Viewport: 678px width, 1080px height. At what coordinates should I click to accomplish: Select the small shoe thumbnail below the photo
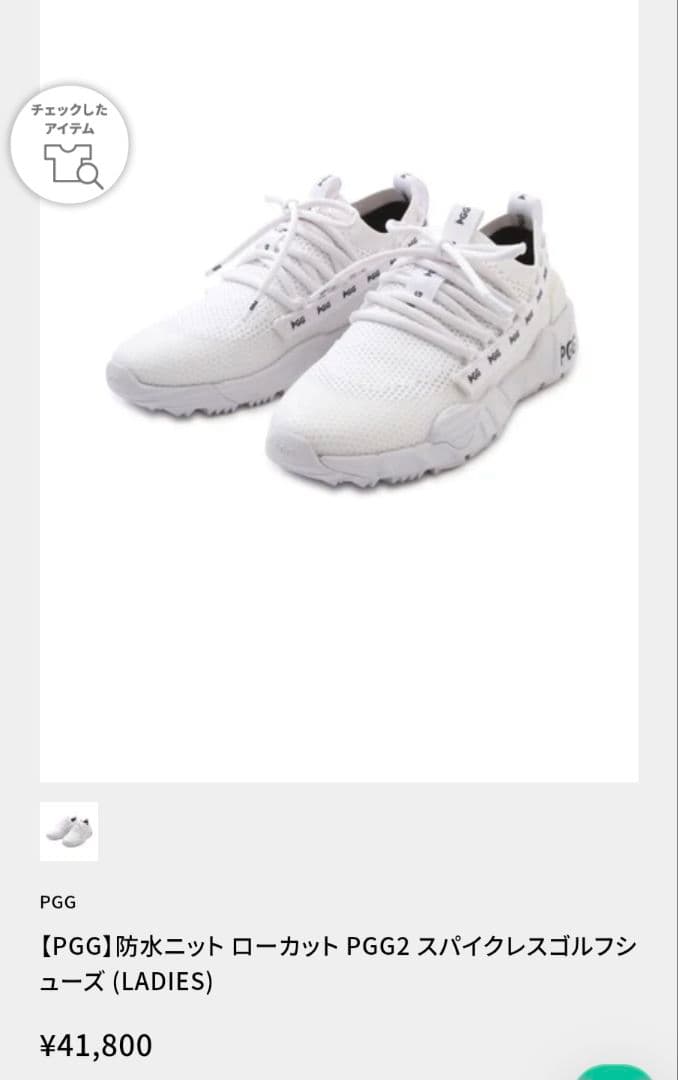pyautogui.click(x=69, y=831)
